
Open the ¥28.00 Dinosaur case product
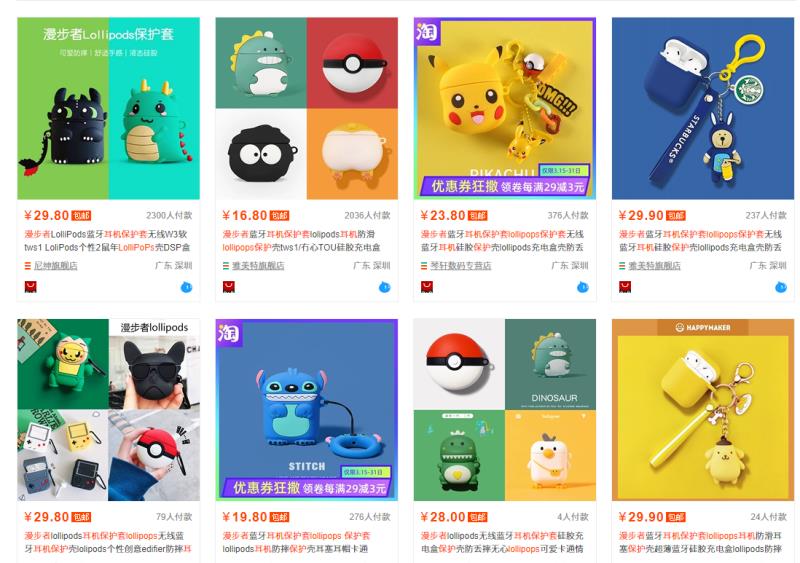tap(504, 410)
